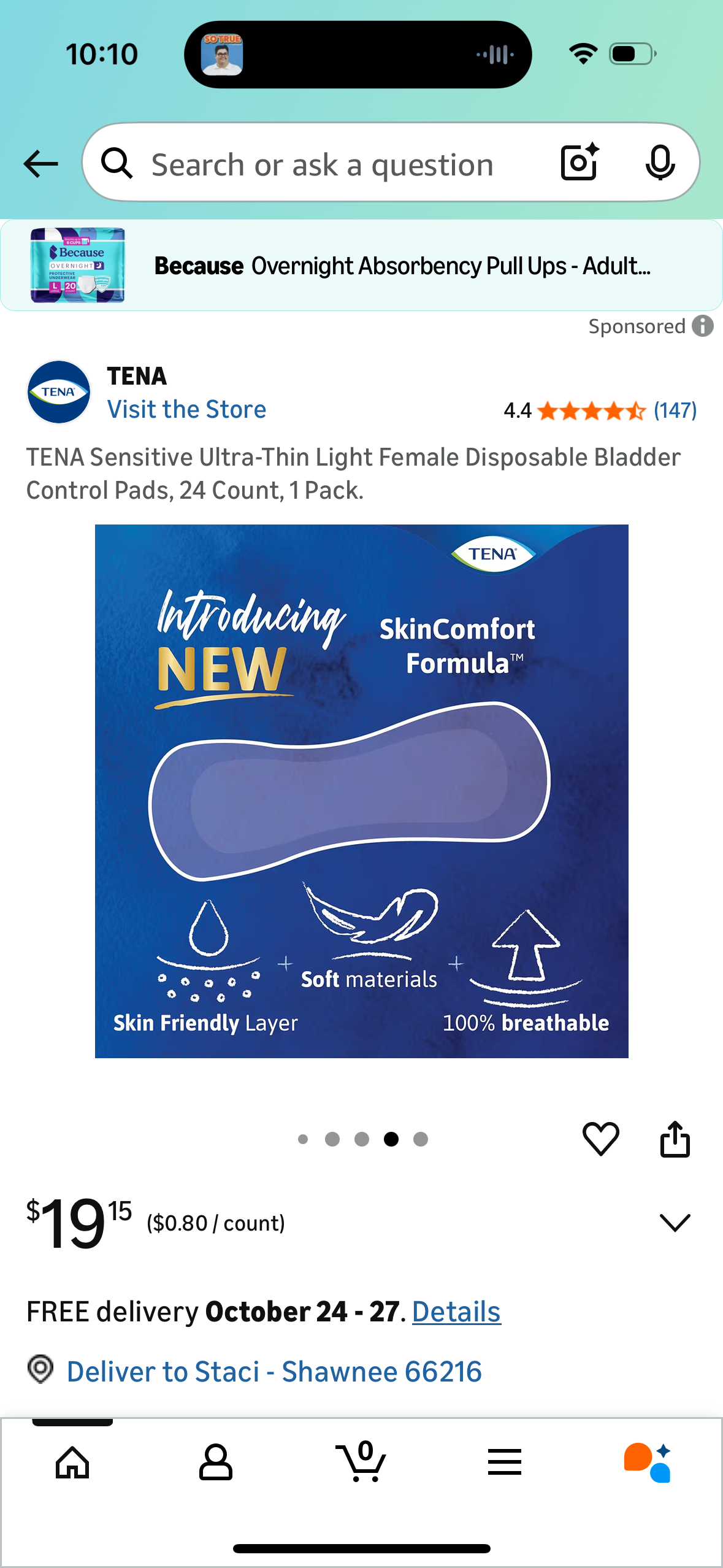The width and height of the screenshot is (723, 1568).
Task: Open the AI shopping assistant tab
Action: click(x=648, y=1462)
